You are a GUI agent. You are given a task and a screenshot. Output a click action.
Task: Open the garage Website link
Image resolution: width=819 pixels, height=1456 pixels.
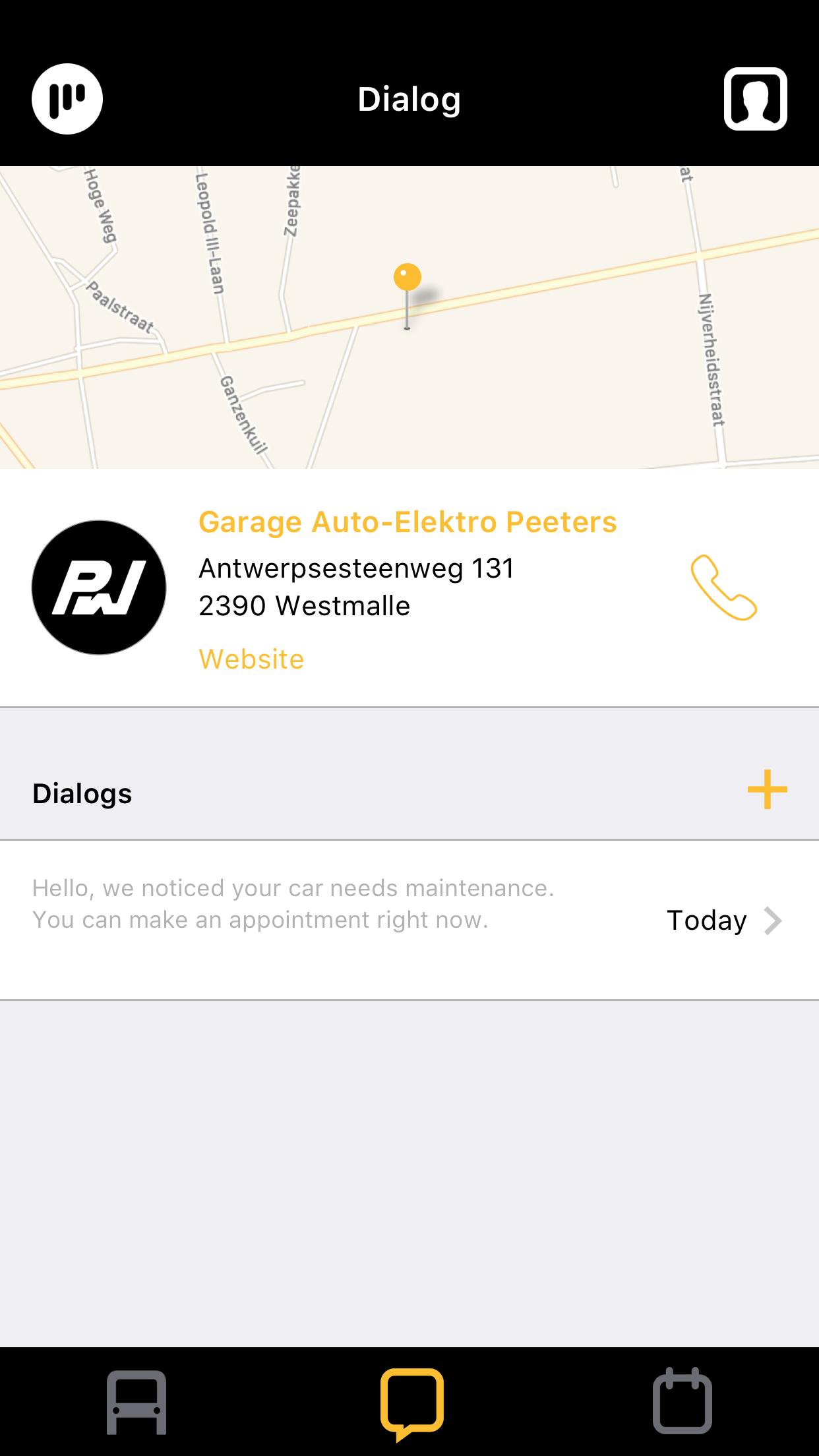tap(251, 659)
